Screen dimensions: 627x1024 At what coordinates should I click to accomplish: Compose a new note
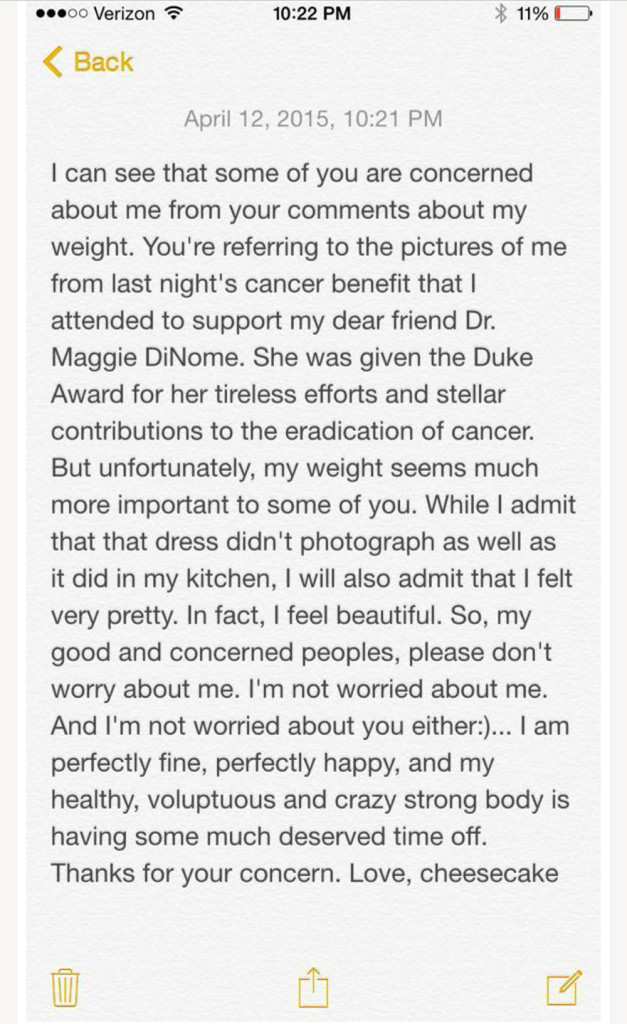click(564, 987)
